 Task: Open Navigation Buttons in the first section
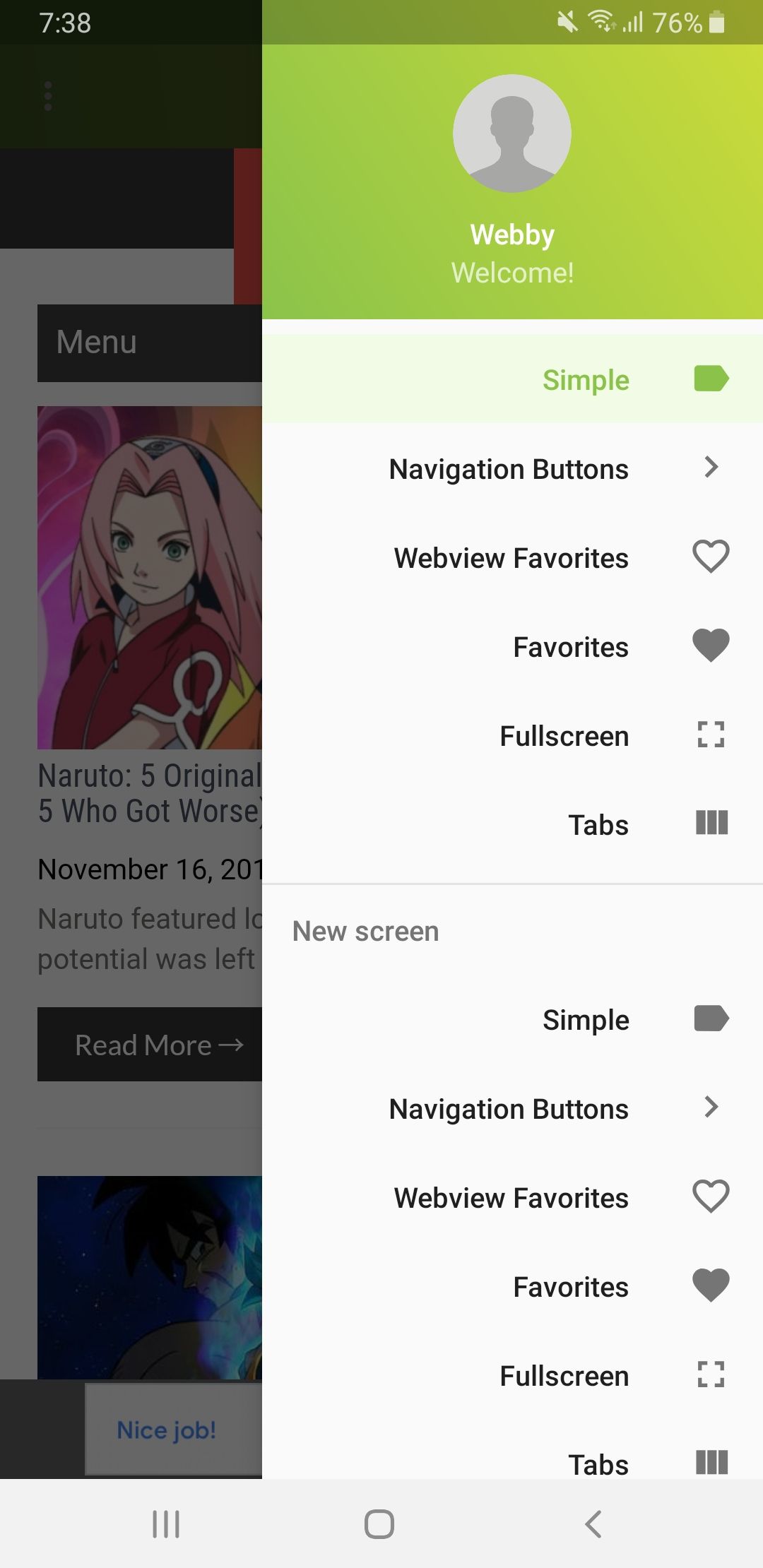[512, 468]
